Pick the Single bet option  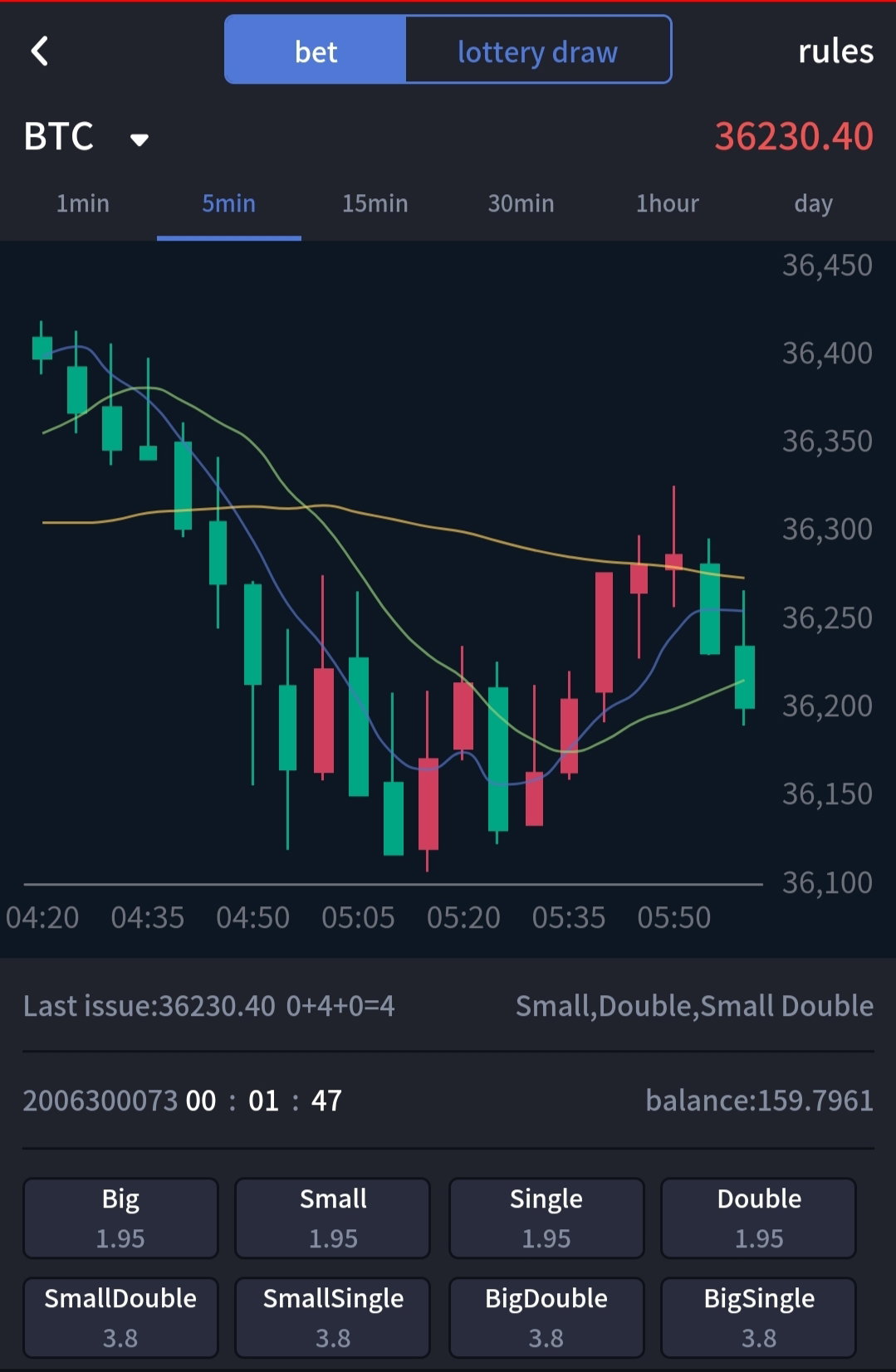click(546, 1218)
